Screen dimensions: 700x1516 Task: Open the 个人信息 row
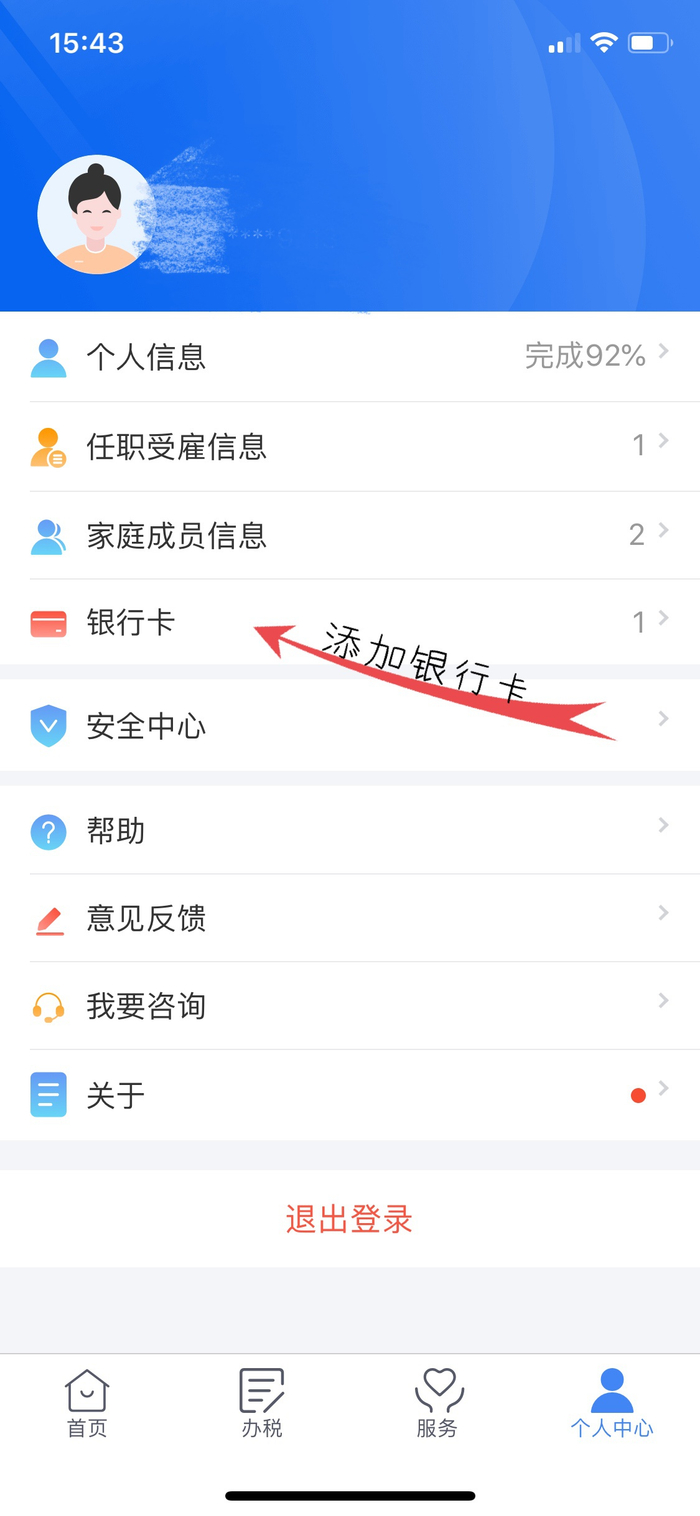(x=350, y=356)
